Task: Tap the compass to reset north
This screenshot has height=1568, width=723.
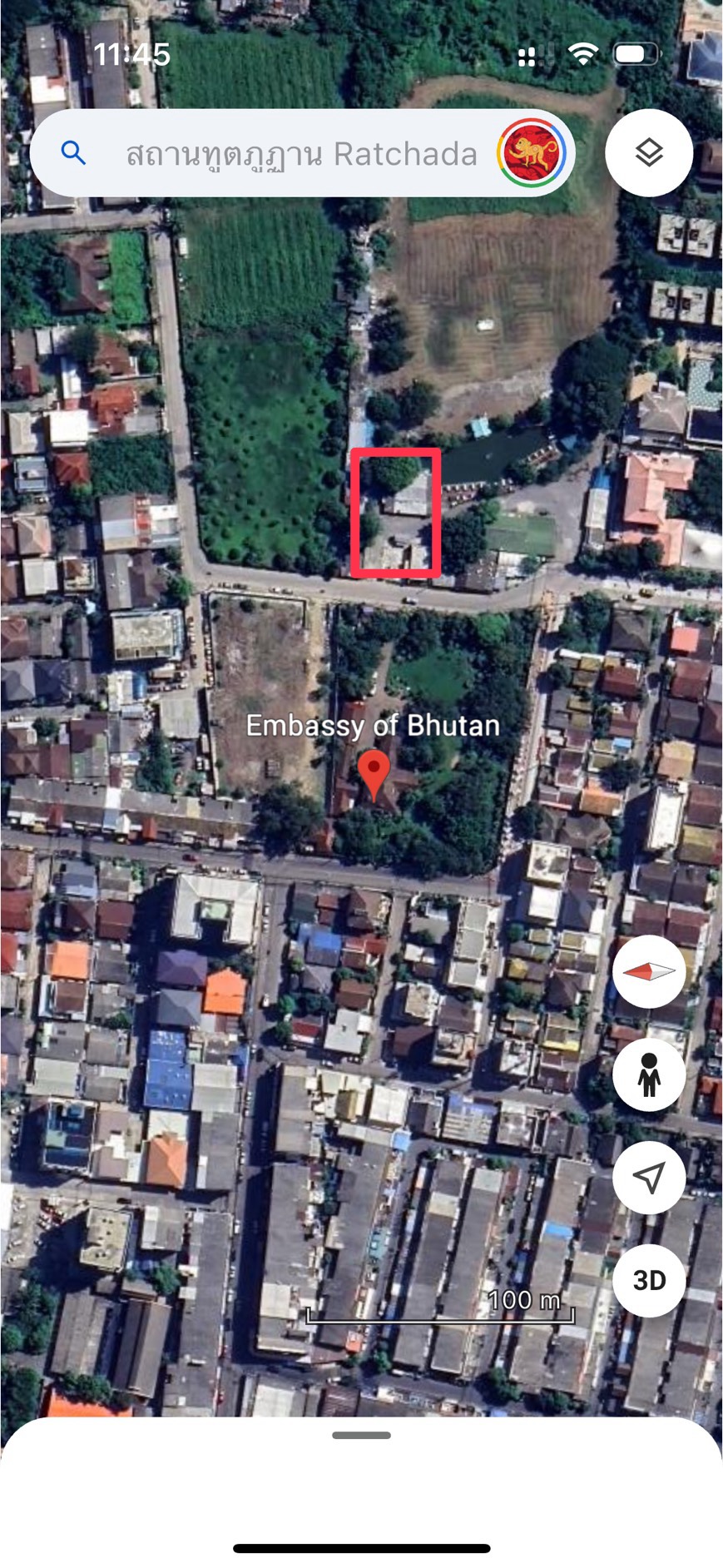Action: click(x=649, y=971)
